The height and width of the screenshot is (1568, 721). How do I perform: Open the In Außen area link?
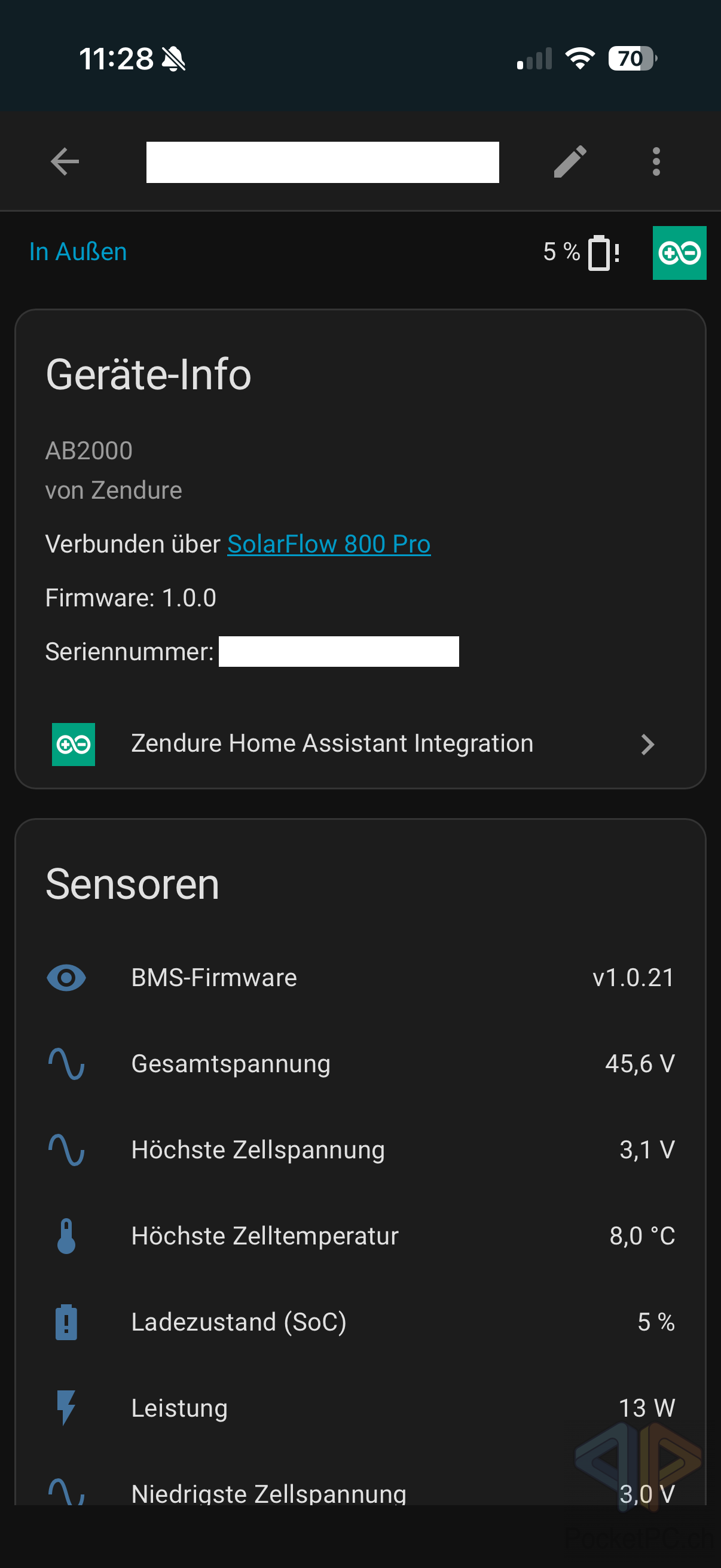pos(78,252)
